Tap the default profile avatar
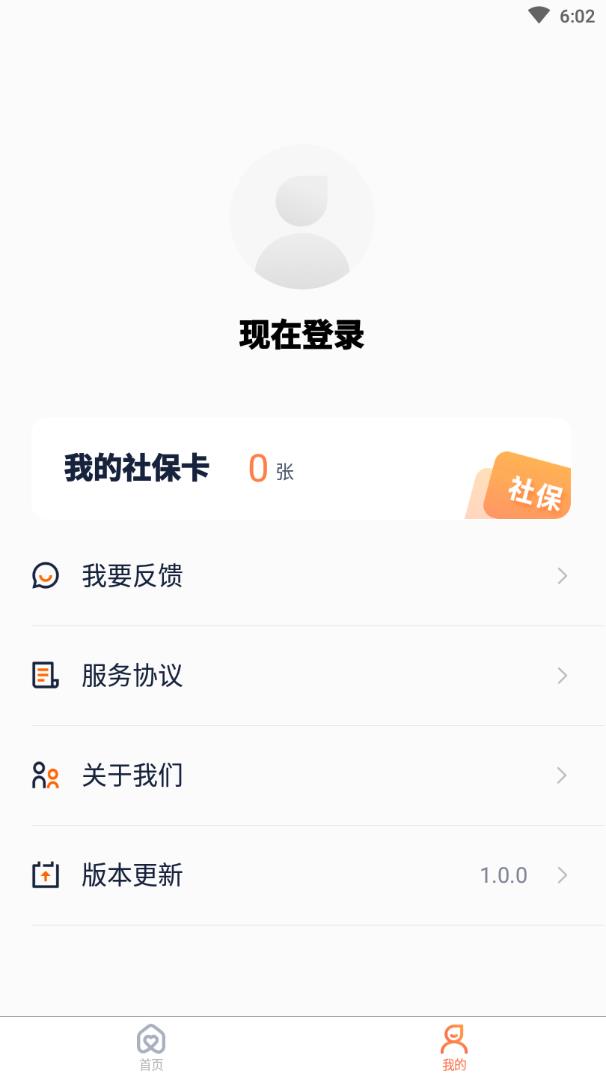Screen dimensions: 606x1080 tap(302, 217)
